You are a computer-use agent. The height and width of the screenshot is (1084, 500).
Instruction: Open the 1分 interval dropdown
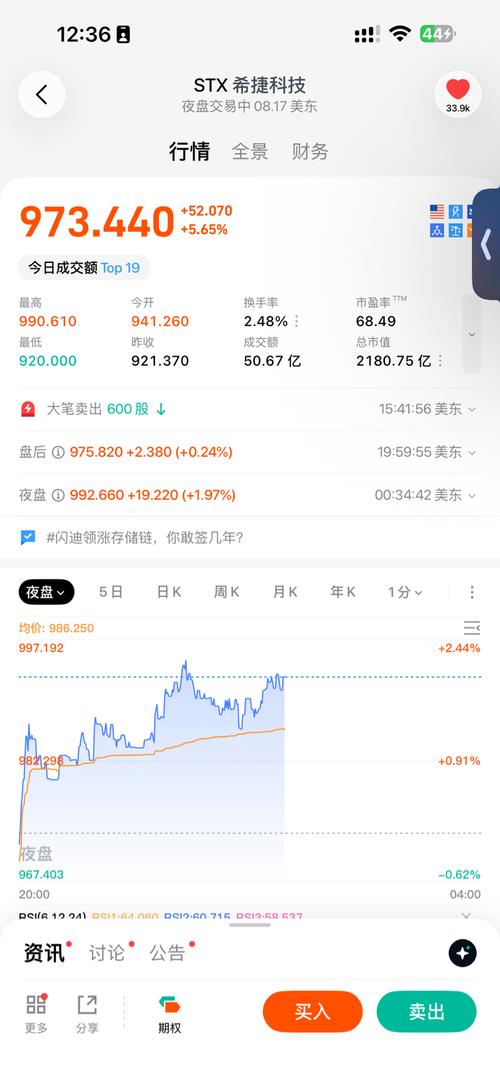click(x=405, y=592)
